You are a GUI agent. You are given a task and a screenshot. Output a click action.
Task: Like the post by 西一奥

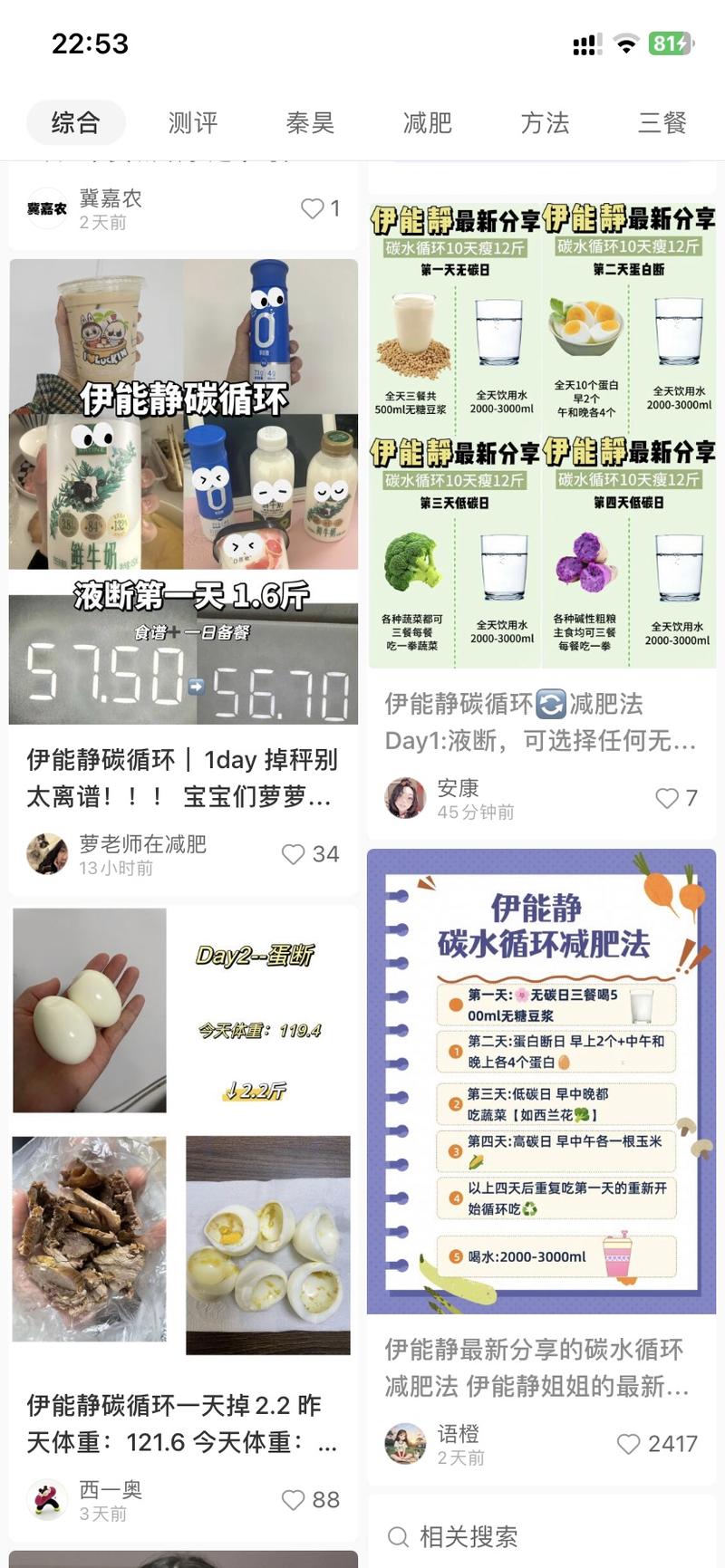(x=294, y=1500)
